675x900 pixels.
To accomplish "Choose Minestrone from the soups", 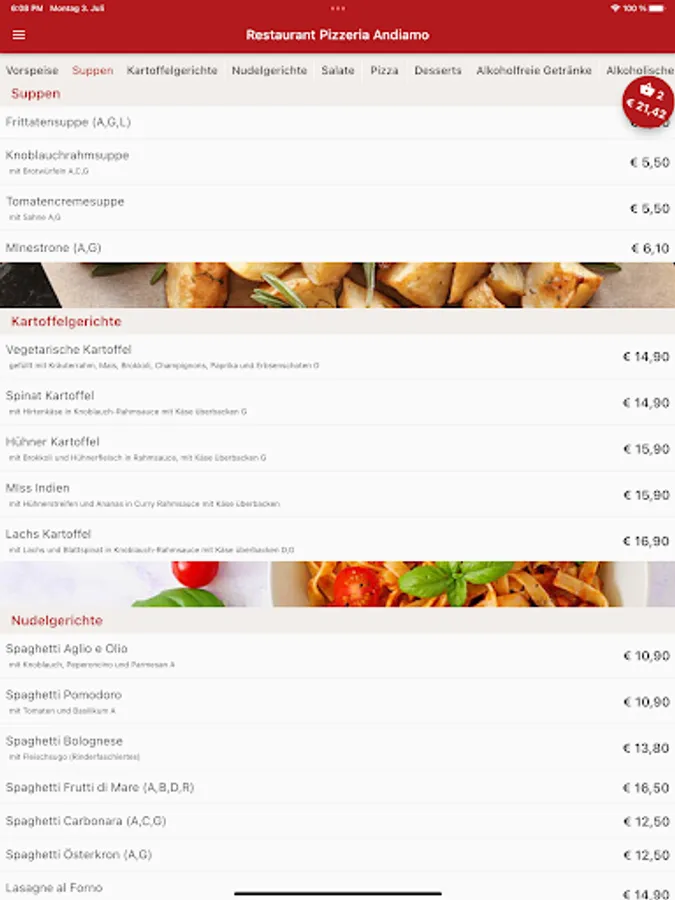I will point(337,248).
